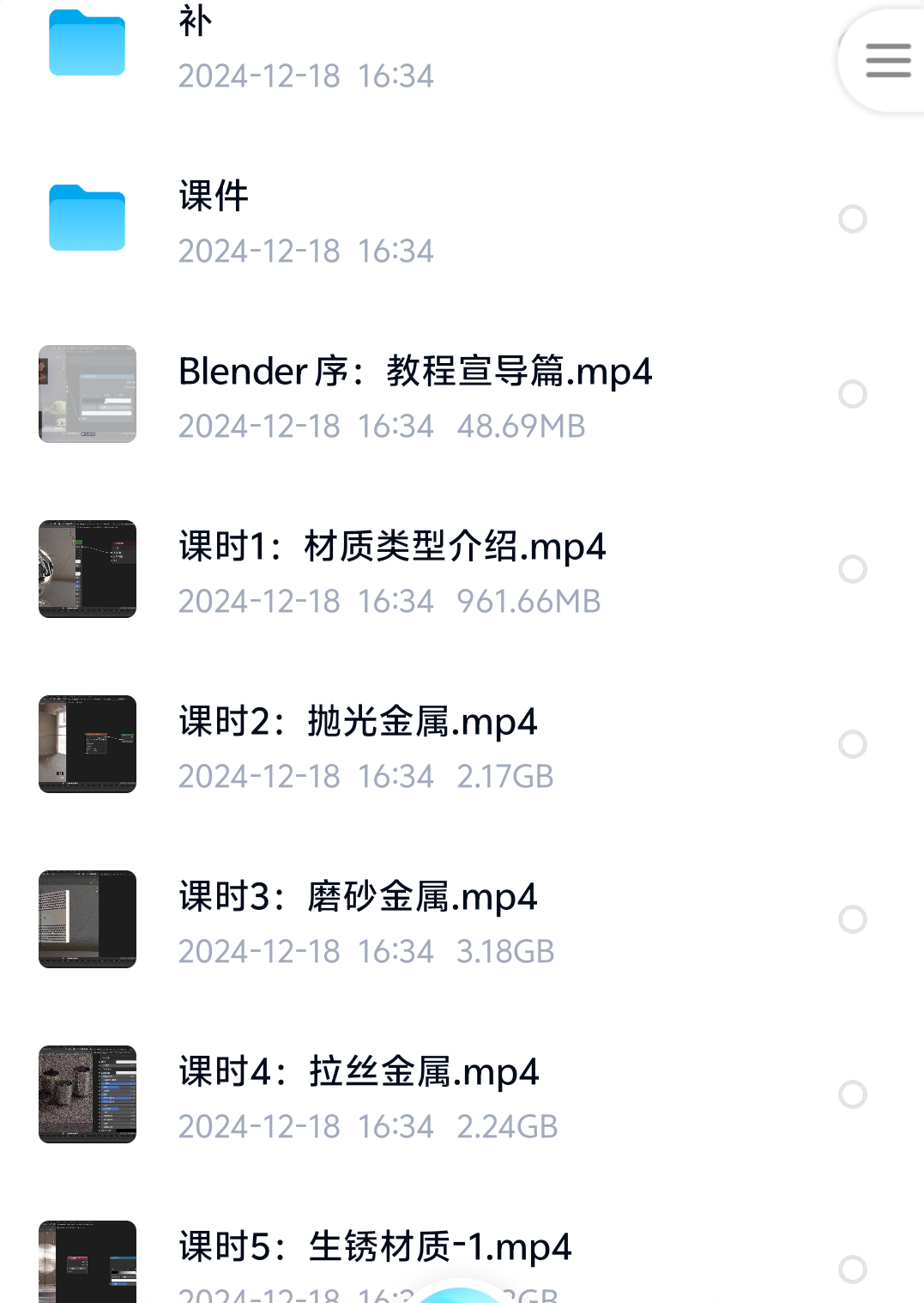This screenshot has width=924, height=1303.
Task: Select the Blender 序 video's circle
Action: click(852, 394)
